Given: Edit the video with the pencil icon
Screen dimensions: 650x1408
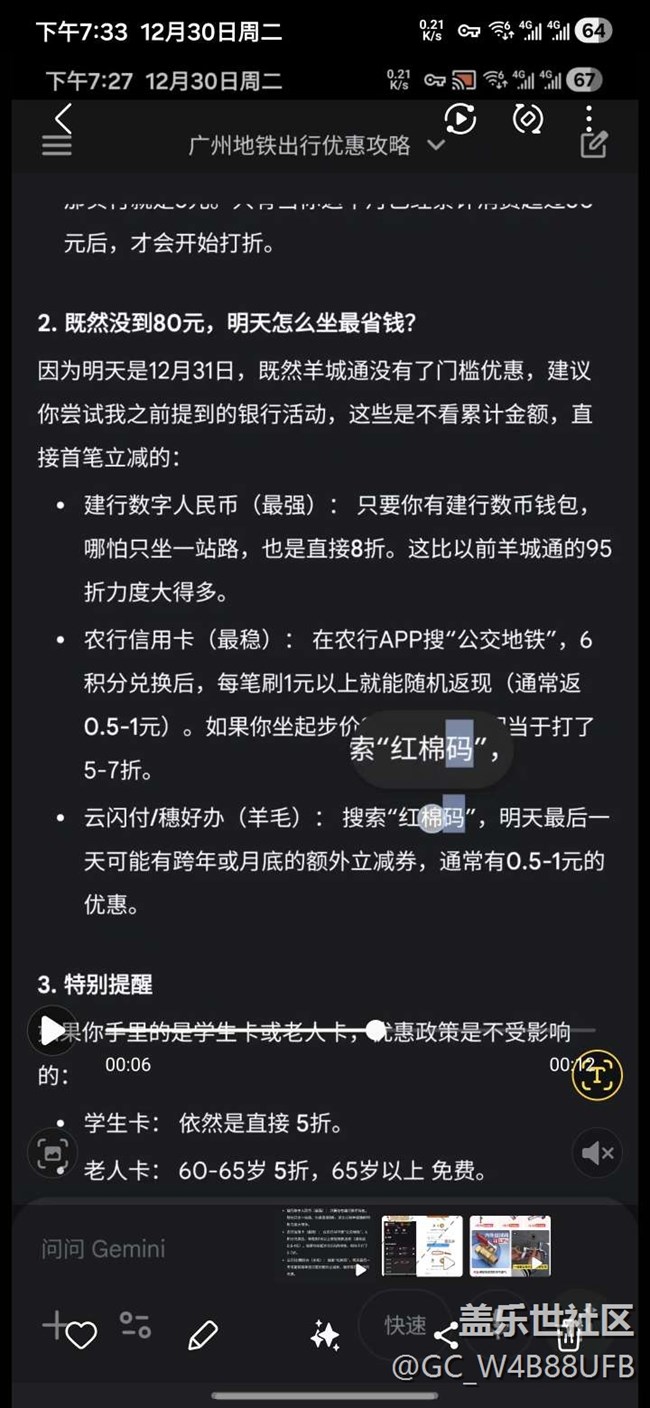Looking at the screenshot, I should point(202,1334).
